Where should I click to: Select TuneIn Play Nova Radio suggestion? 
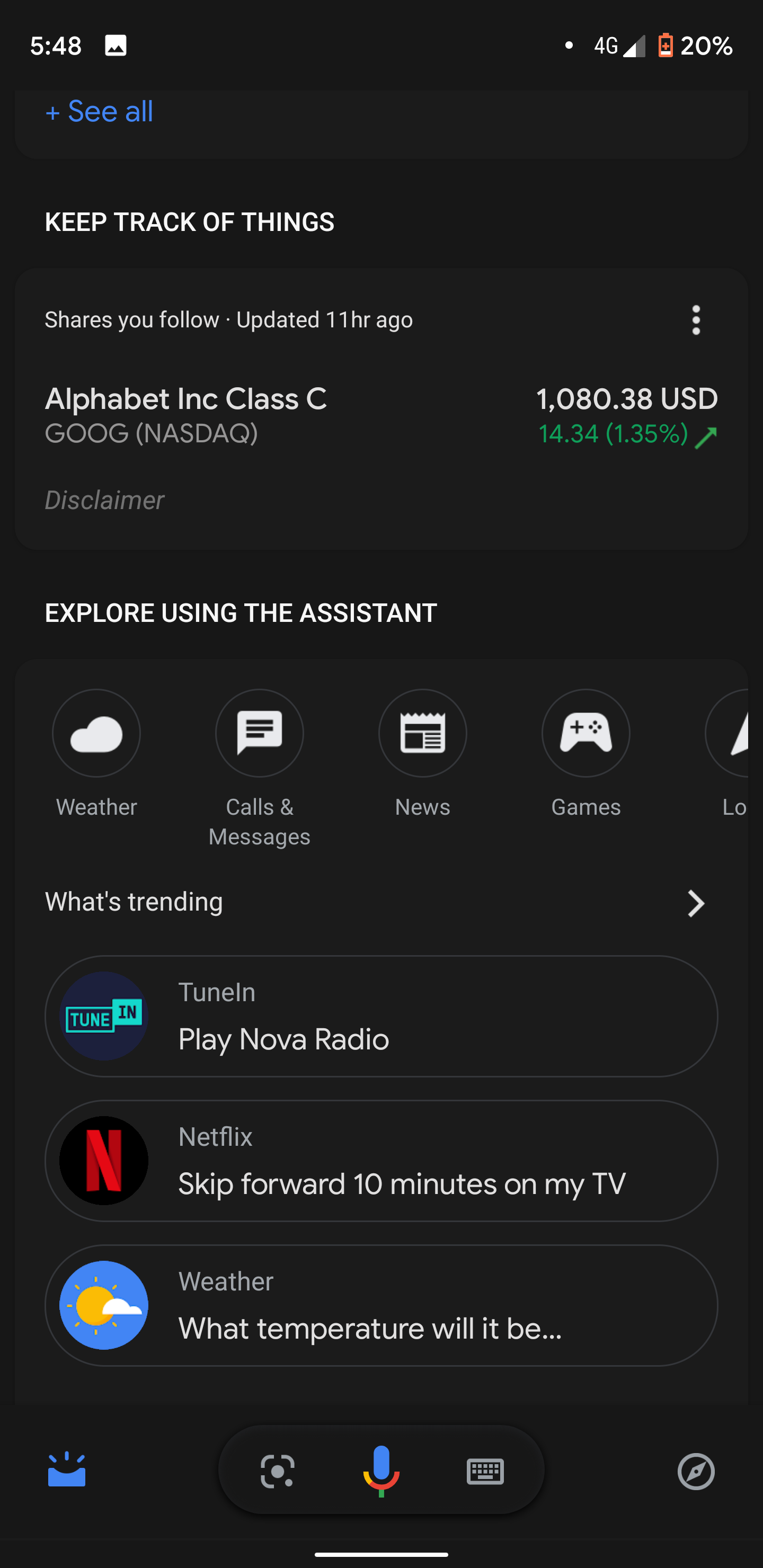click(x=381, y=1016)
